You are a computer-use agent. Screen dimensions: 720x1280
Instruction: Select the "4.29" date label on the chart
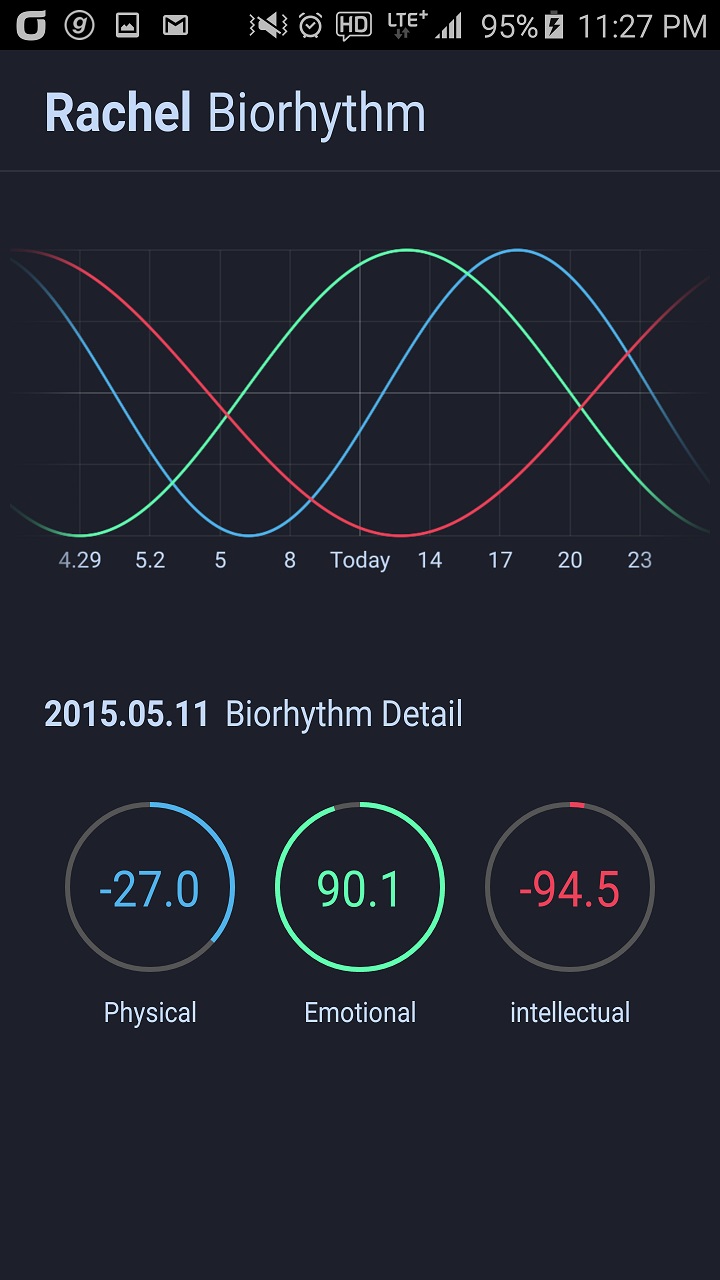pyautogui.click(x=79, y=560)
